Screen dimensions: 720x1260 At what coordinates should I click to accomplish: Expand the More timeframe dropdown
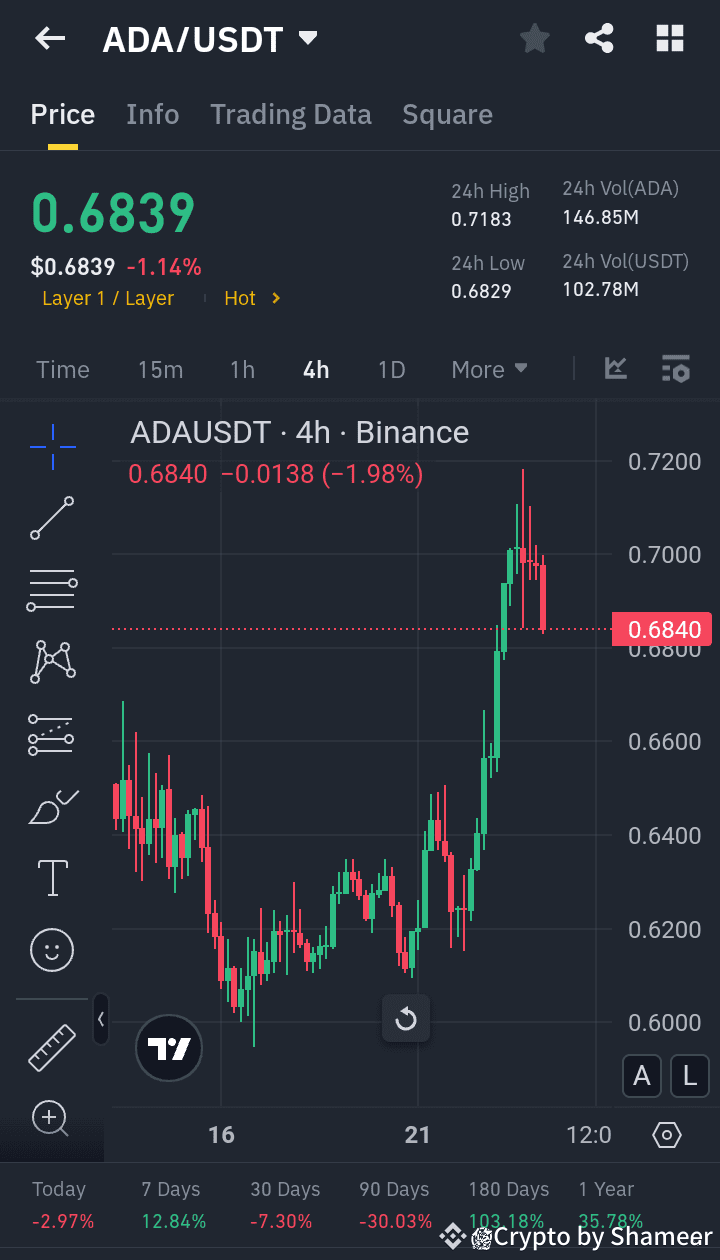(489, 369)
